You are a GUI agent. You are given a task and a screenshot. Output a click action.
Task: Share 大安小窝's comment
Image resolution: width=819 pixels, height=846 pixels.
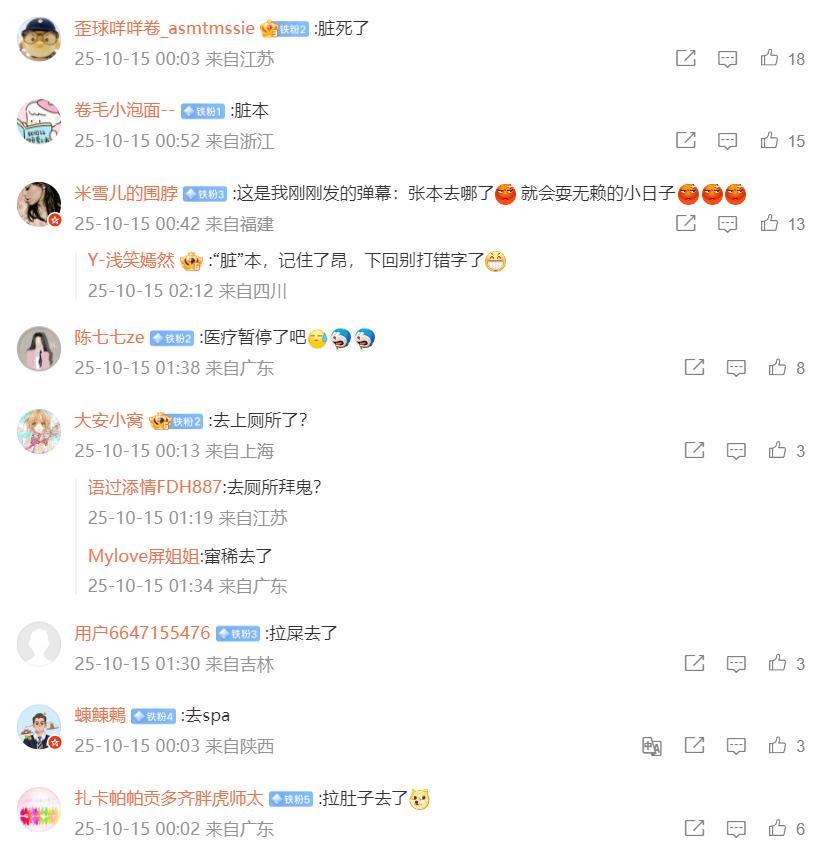(x=694, y=451)
